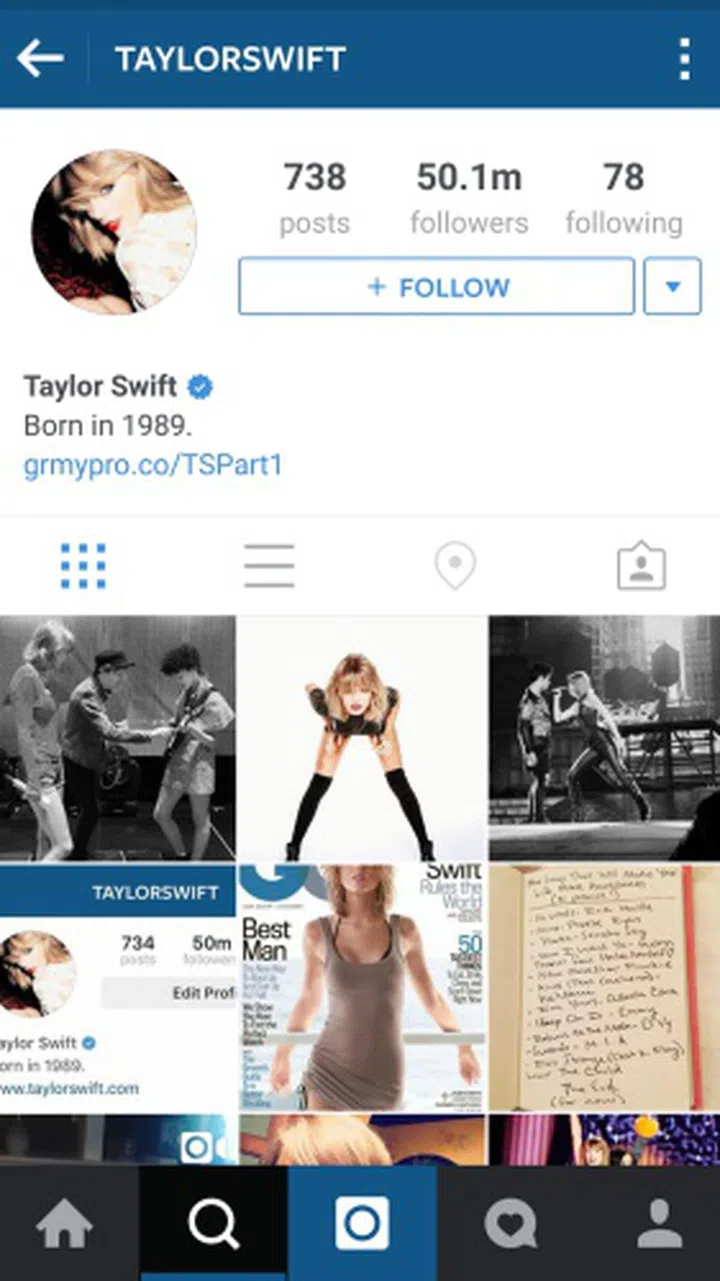The image size is (720, 1281).
Task: Open the photo map tab
Action: (x=455, y=567)
